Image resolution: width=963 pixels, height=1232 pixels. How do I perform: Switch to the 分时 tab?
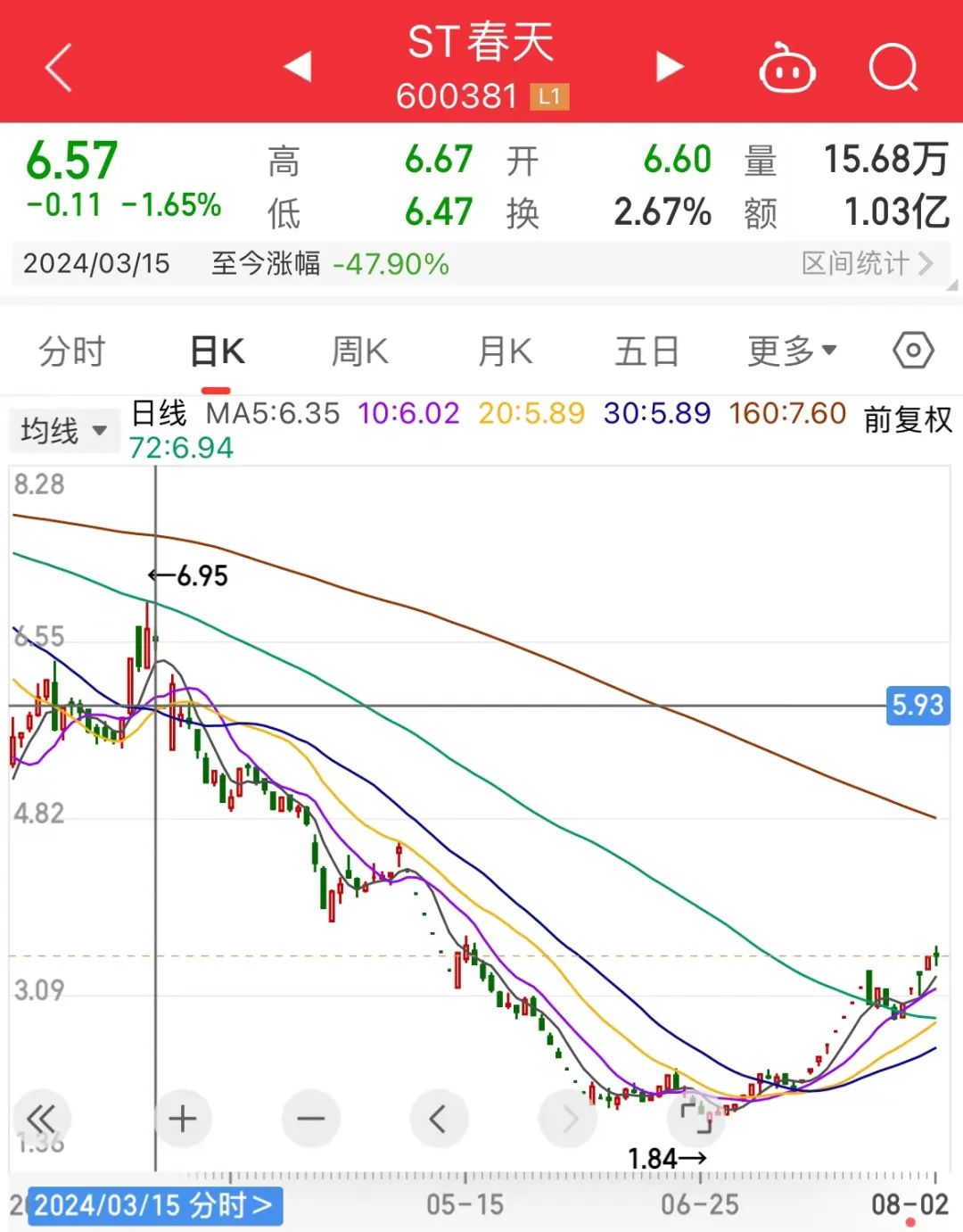(72, 351)
